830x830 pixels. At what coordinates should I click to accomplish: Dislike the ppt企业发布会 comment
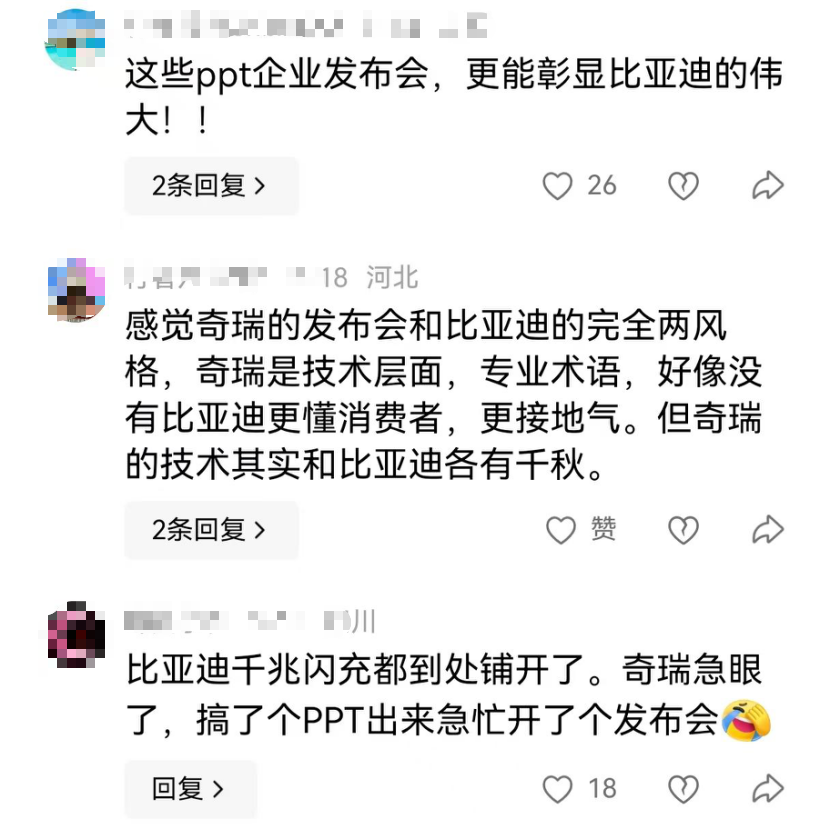(x=683, y=186)
